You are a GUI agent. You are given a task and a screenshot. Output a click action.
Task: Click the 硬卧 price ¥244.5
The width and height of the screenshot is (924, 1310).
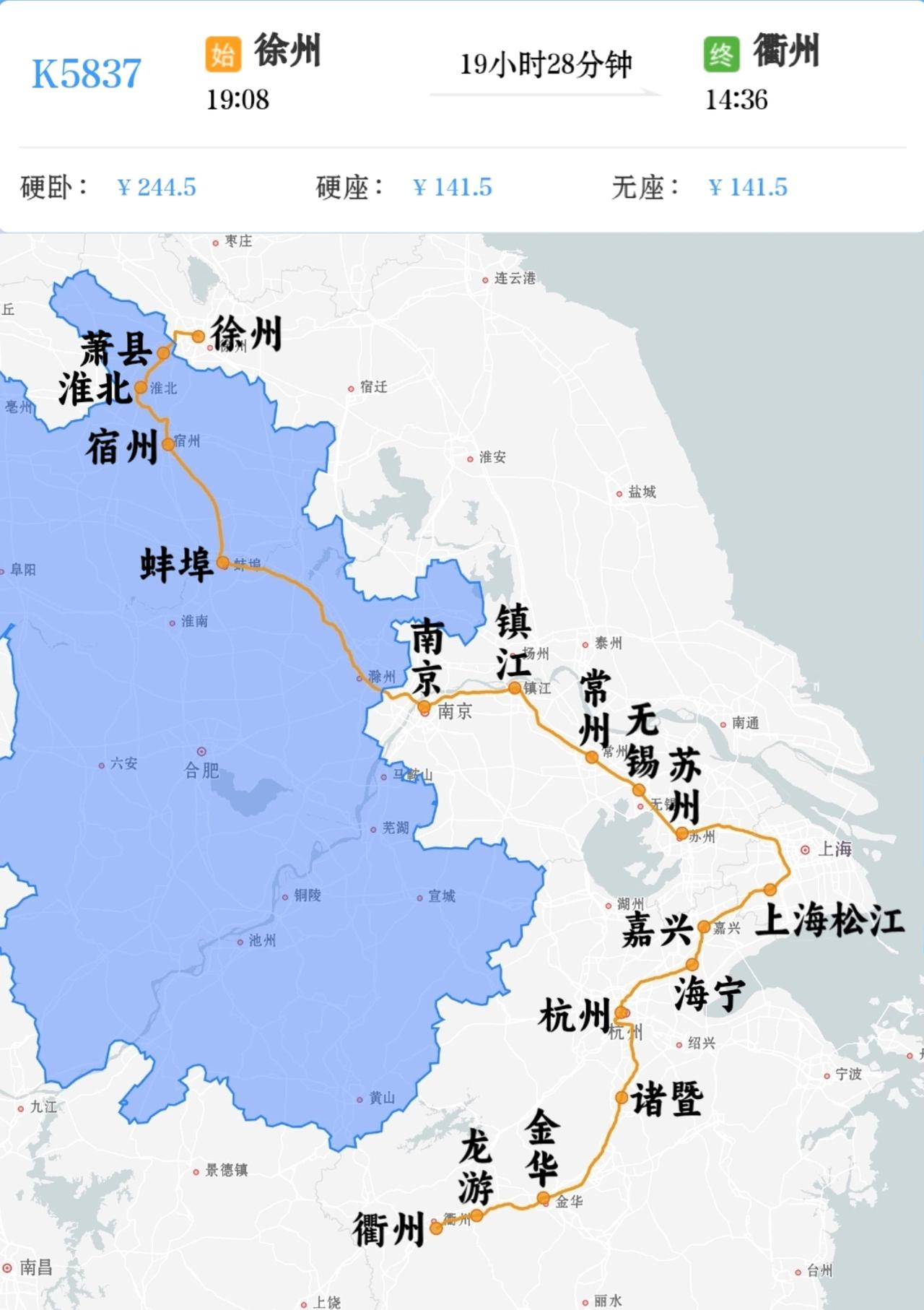156,186
